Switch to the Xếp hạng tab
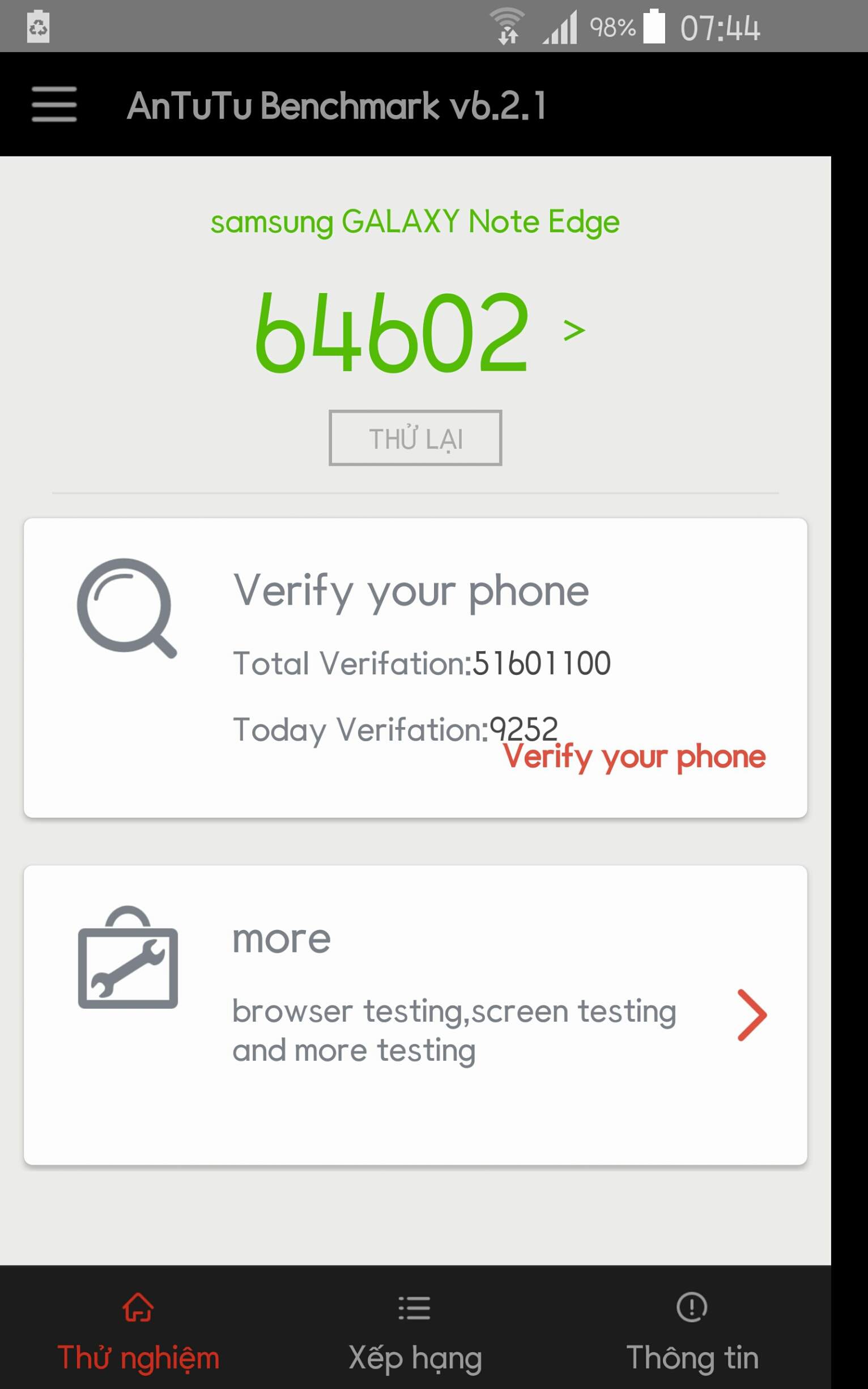The image size is (868, 1389). 415,1333
